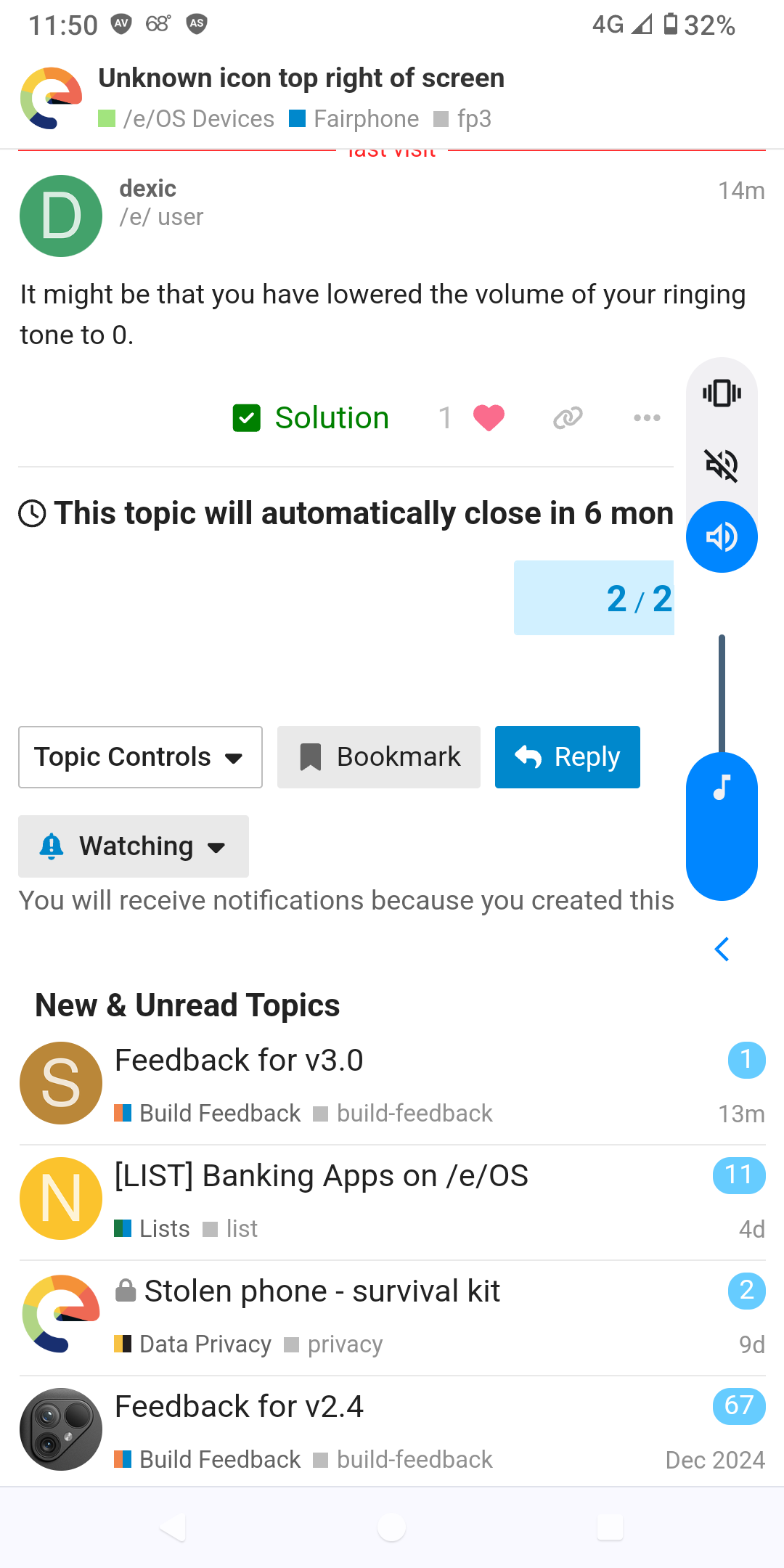
Task: Select the sound-on ringer mode
Action: click(x=722, y=537)
